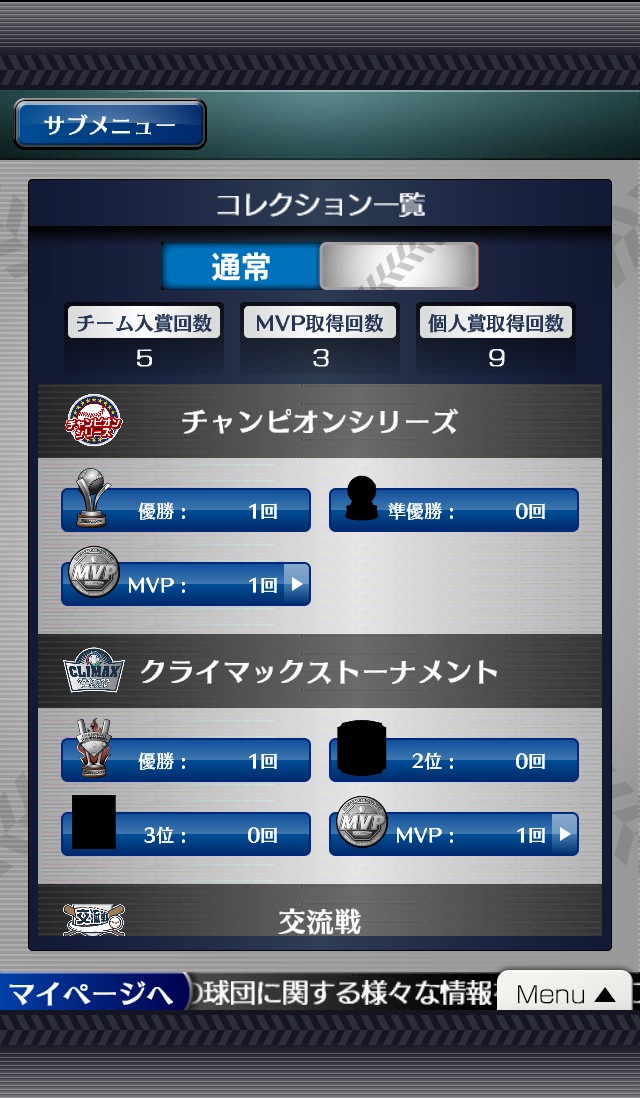Select the 通常 tab

[x=241, y=267]
